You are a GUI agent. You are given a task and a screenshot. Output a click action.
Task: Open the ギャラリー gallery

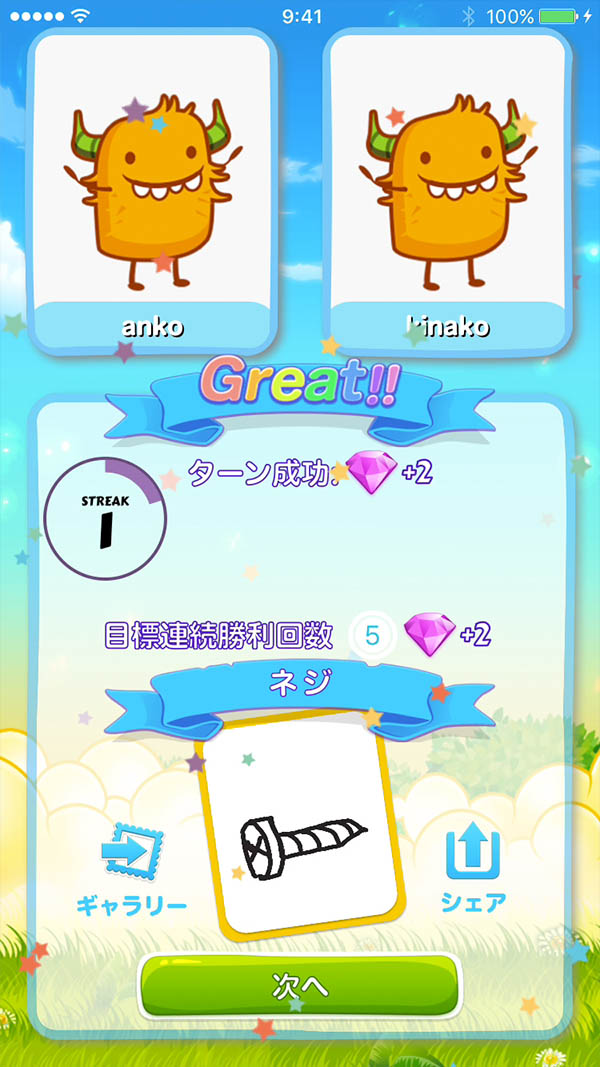(x=132, y=868)
